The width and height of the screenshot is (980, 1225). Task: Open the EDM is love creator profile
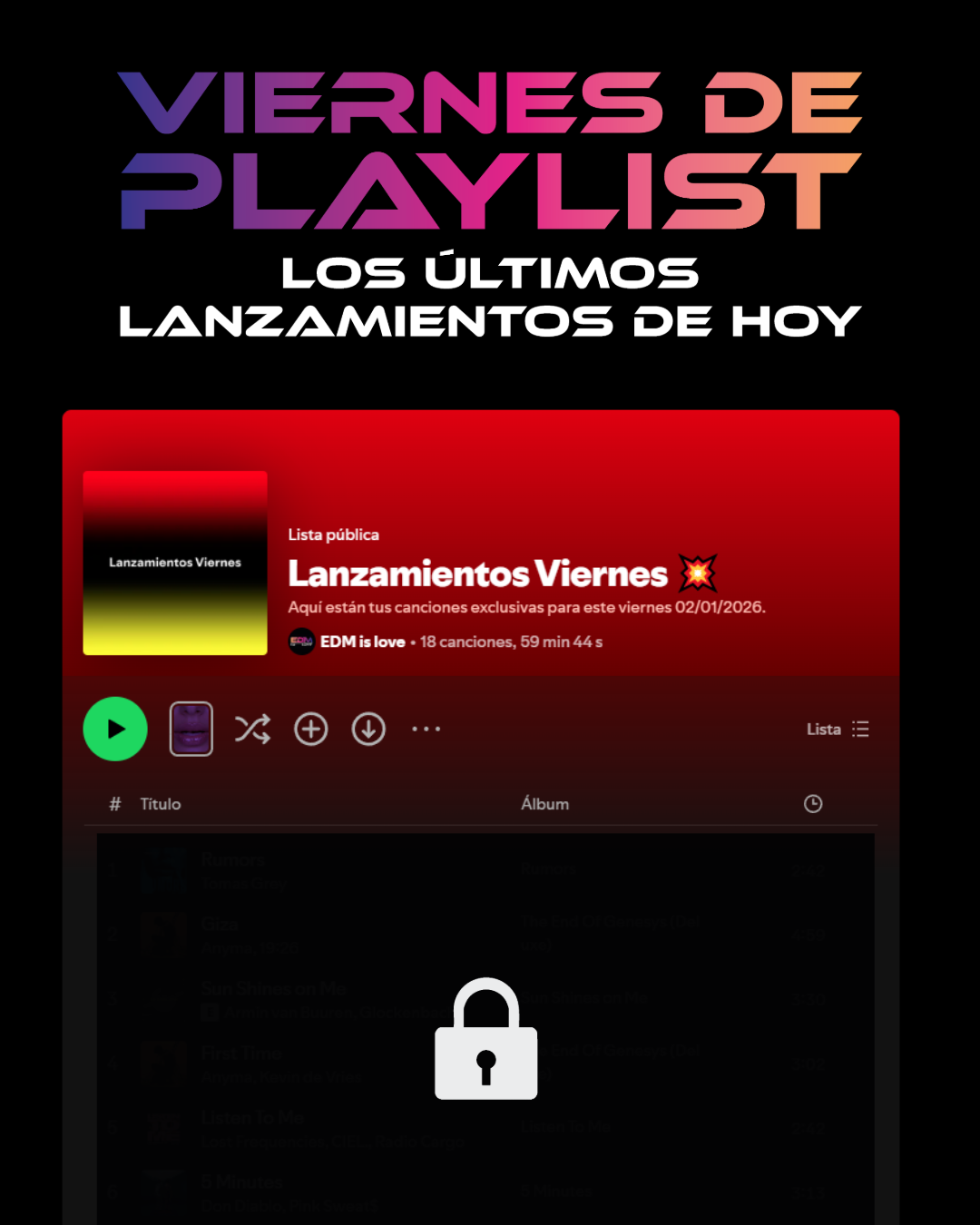point(362,642)
